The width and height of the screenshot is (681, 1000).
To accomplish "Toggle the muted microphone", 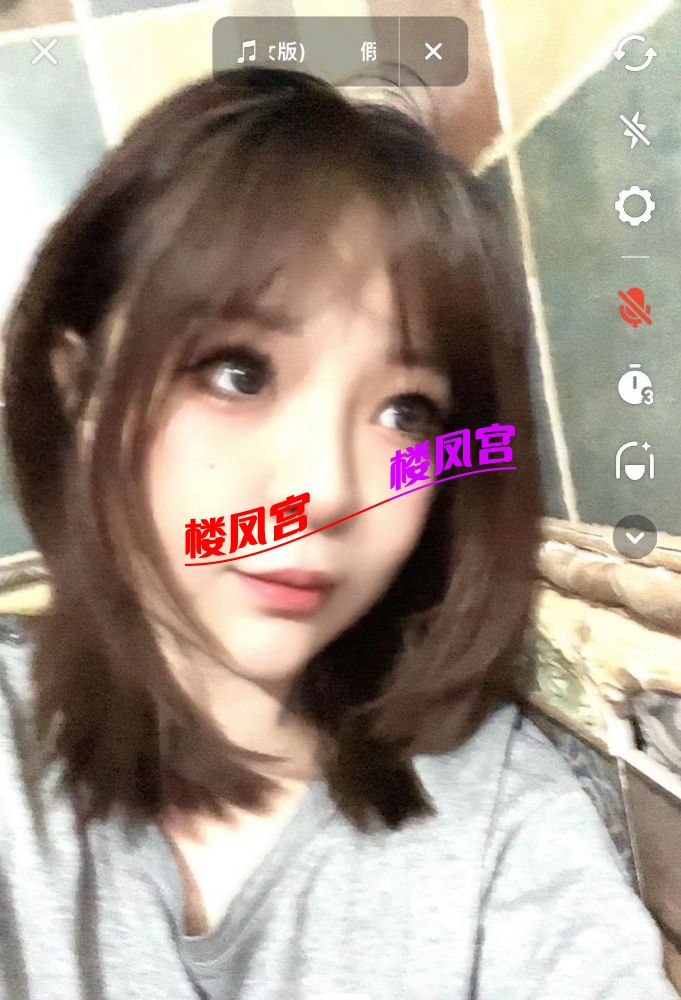I will coord(634,307).
